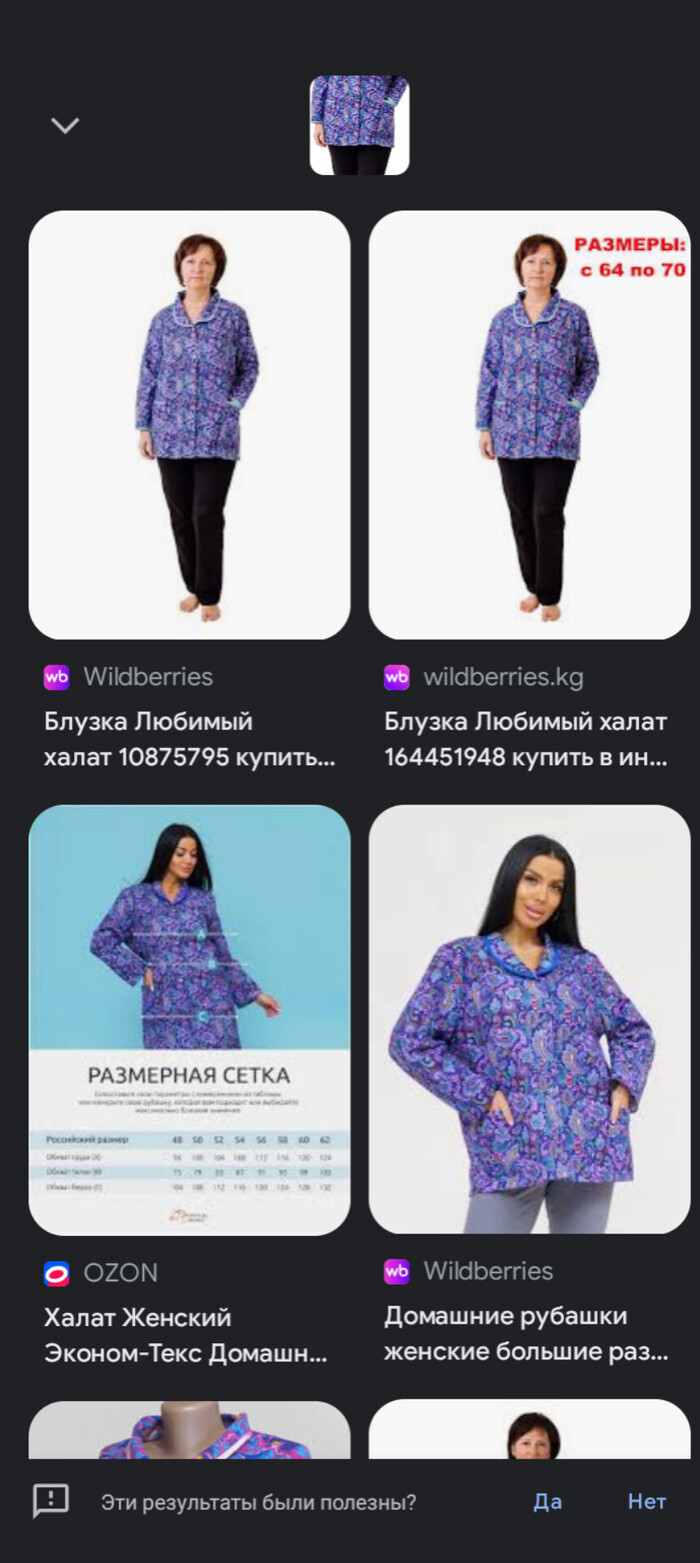Open OZON result Халат Женский Эконом-Текс
The height and width of the screenshot is (1563, 700).
pyautogui.click(x=189, y=1020)
